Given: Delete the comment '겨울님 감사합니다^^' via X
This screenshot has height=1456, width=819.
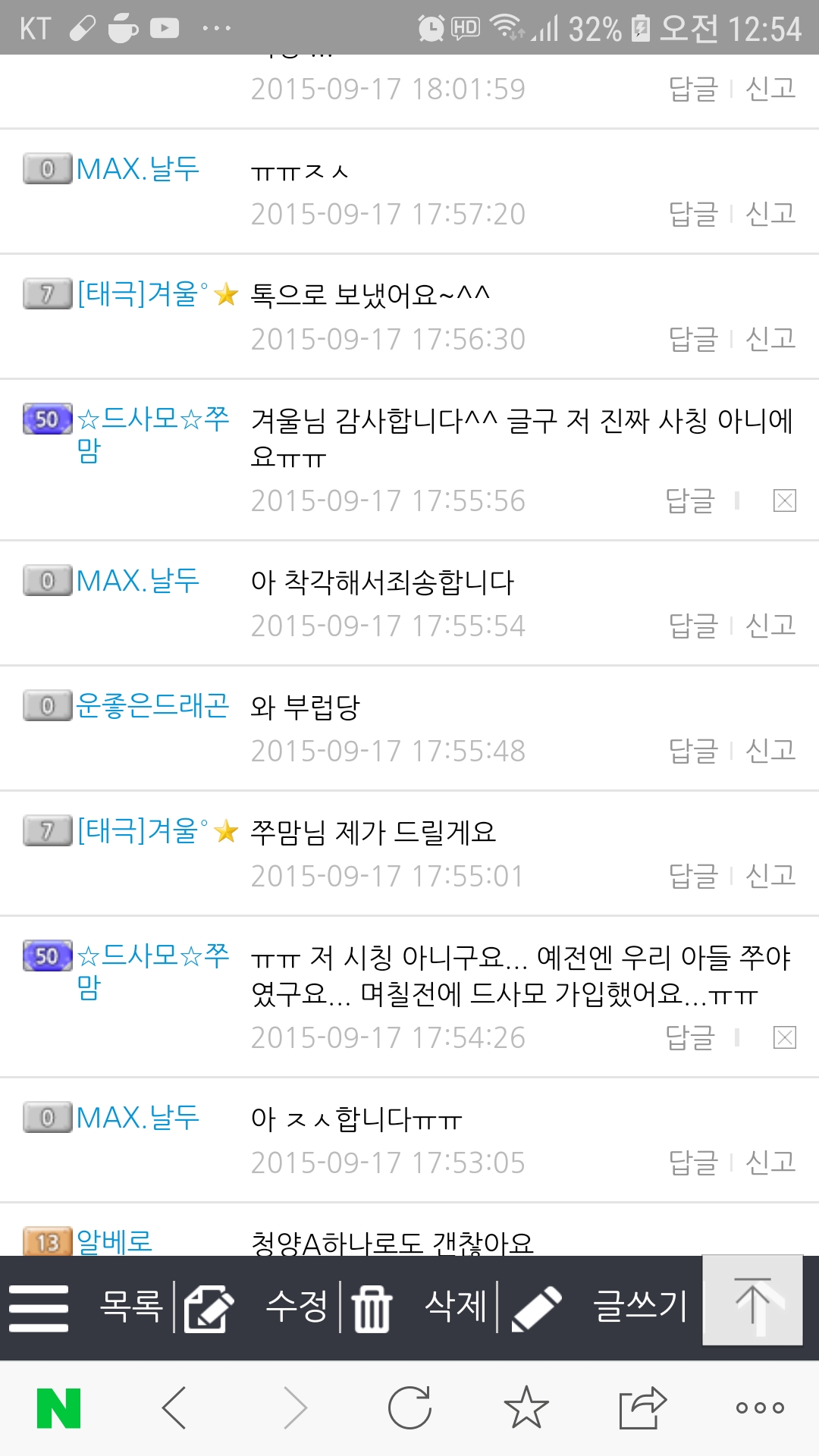Looking at the screenshot, I should (785, 500).
